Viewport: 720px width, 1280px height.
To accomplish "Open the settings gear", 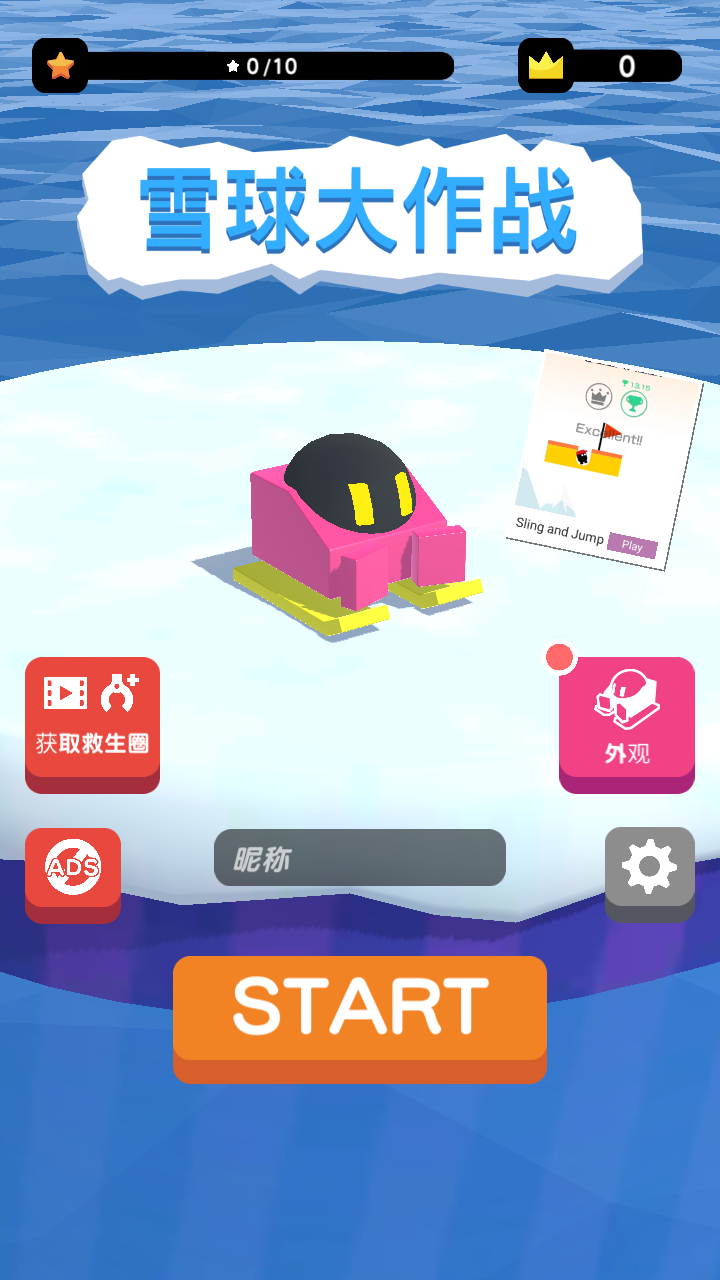I will (649, 867).
